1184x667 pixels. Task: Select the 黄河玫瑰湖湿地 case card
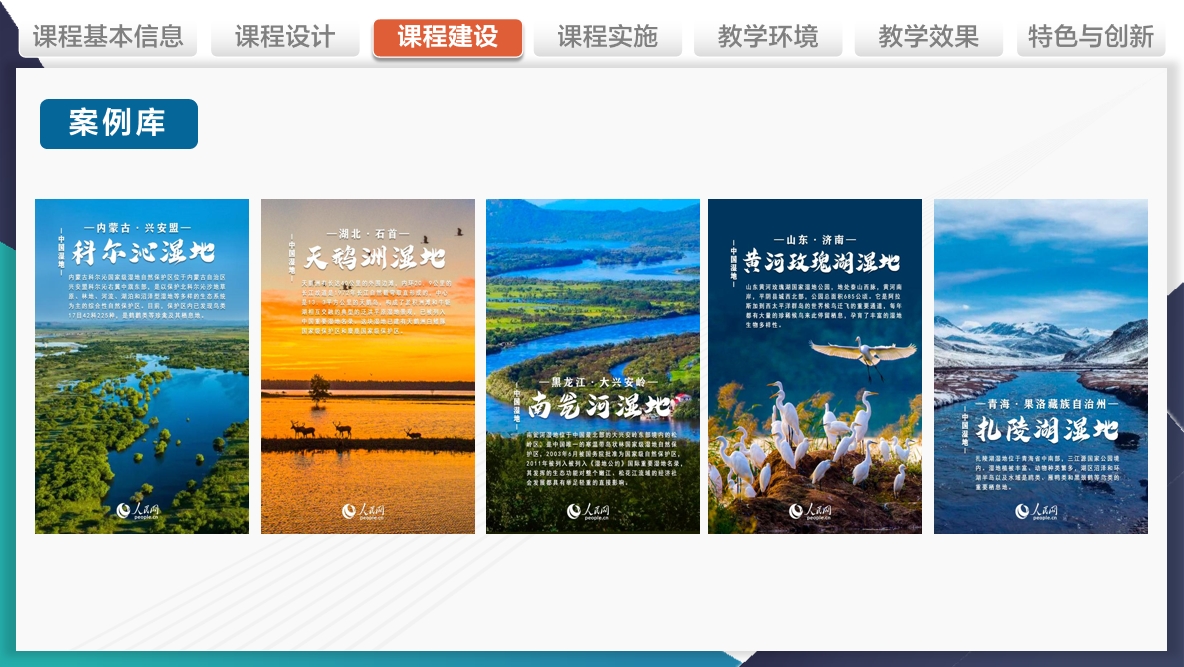[x=815, y=366]
